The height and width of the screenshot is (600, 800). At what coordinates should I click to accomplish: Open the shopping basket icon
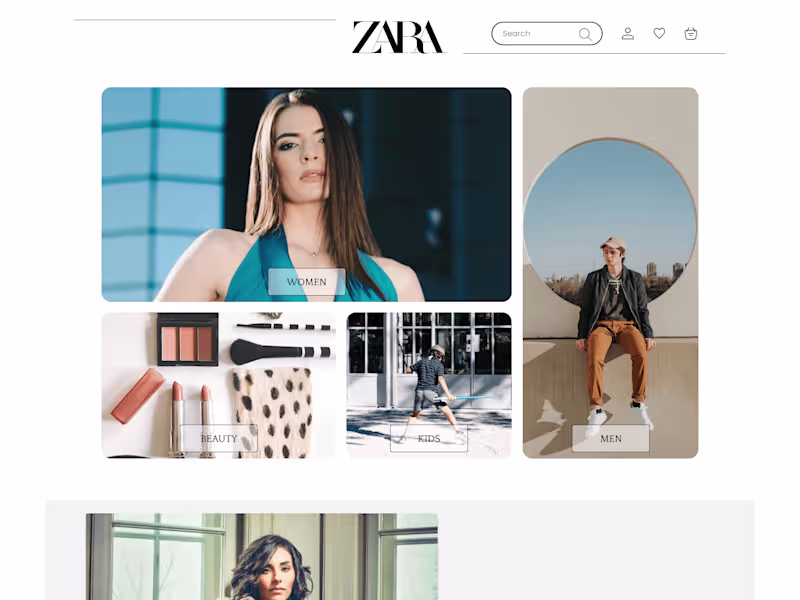tap(691, 33)
